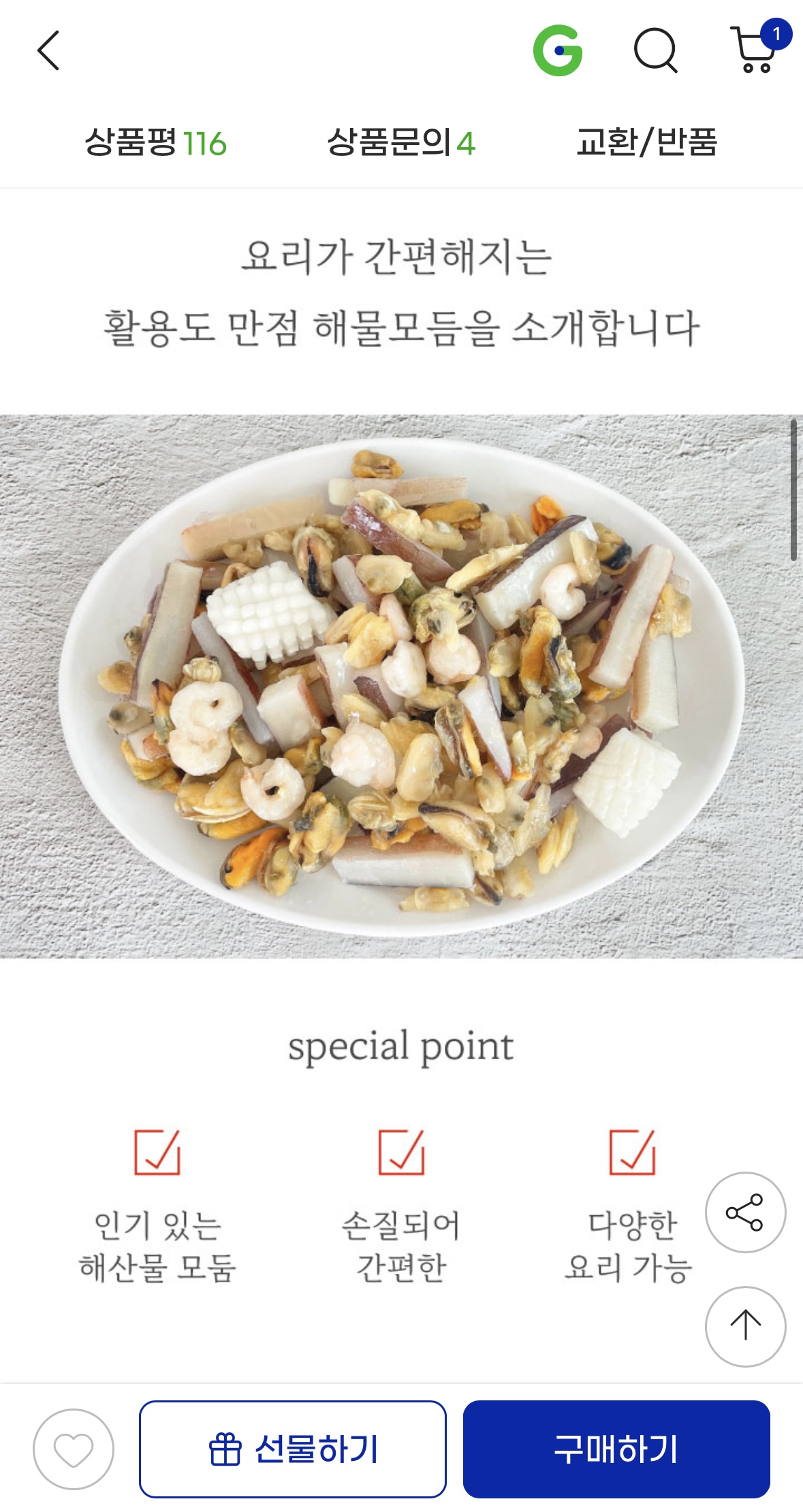The width and height of the screenshot is (803, 1512).
Task: Open the Gmarket home logo
Action: (558, 51)
